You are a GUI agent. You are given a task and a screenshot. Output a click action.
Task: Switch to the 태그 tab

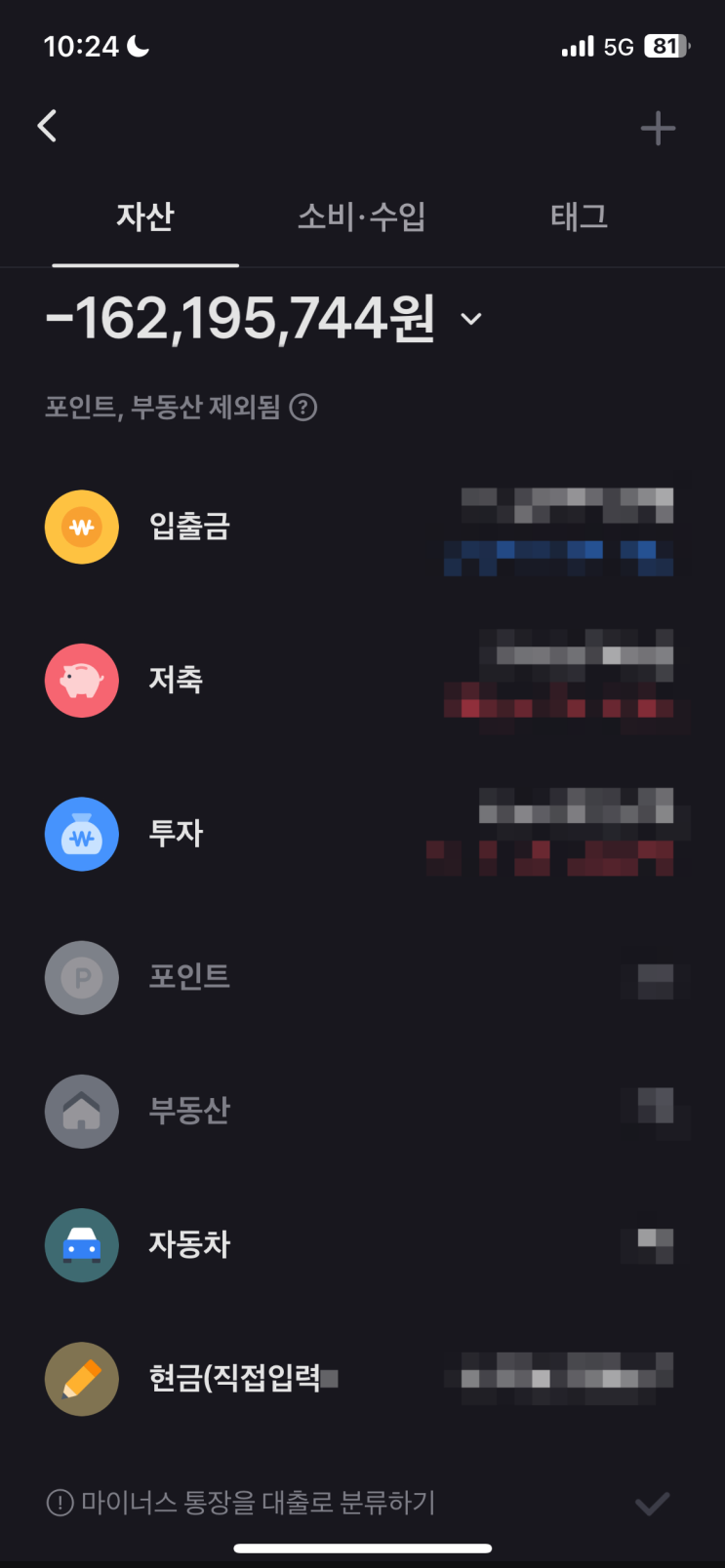pos(579,216)
